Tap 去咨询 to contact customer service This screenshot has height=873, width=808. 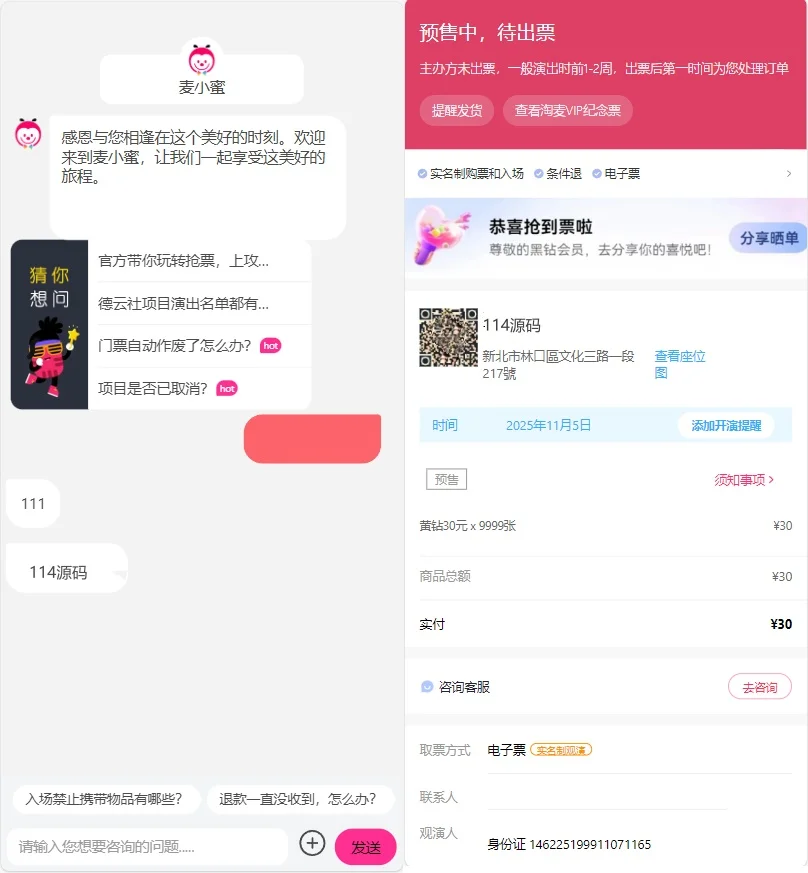(759, 687)
